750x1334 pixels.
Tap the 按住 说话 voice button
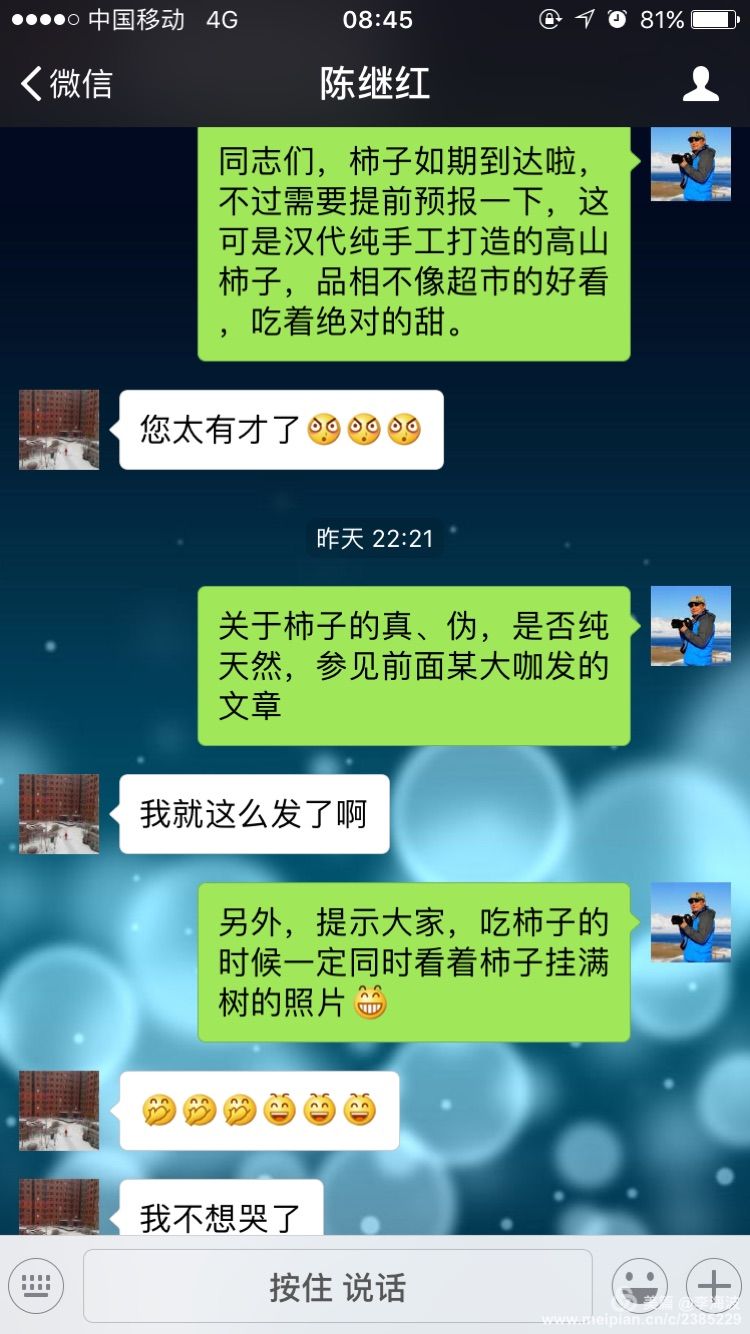337,1287
